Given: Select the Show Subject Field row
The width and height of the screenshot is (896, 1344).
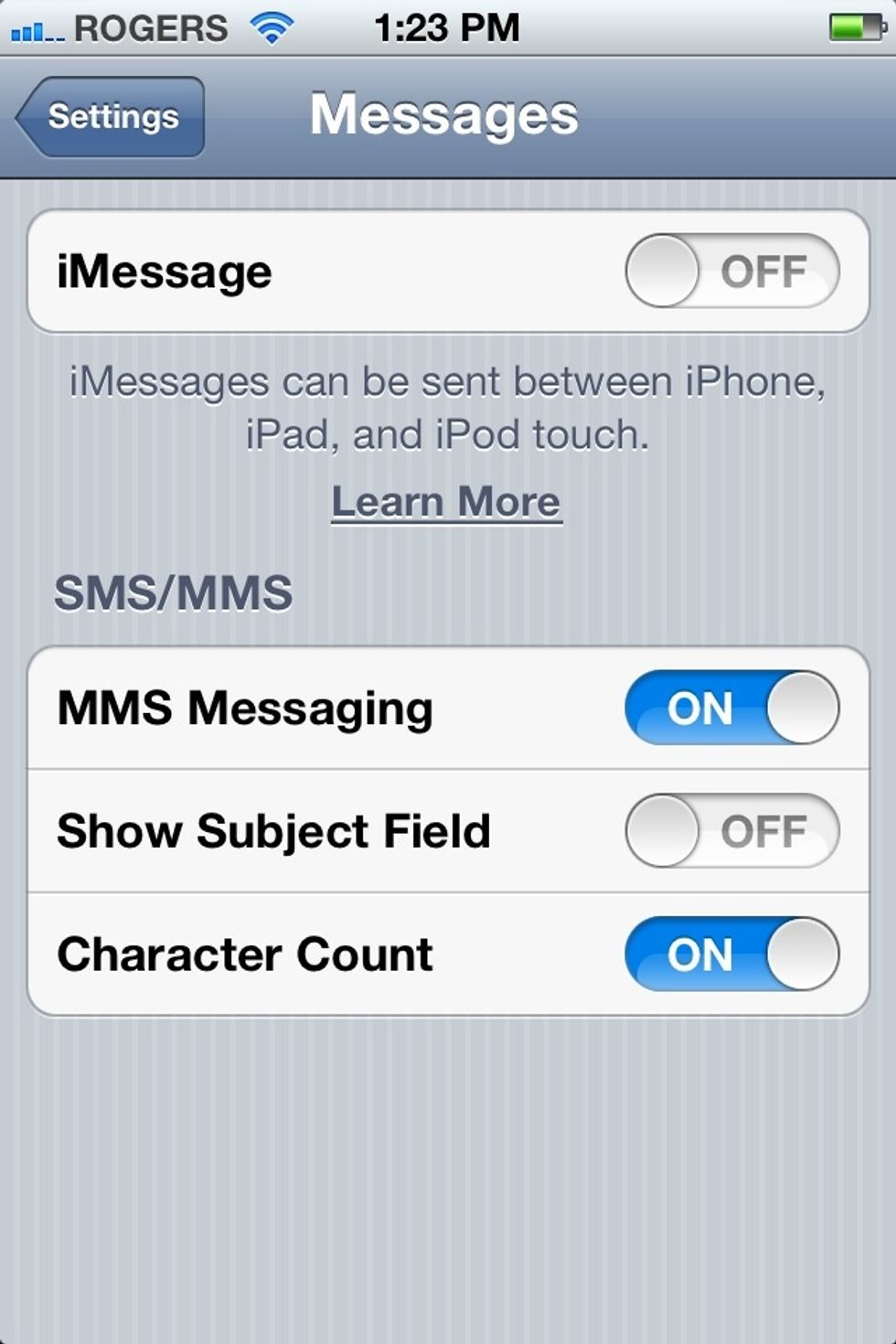Looking at the screenshot, I should (x=274, y=831).
